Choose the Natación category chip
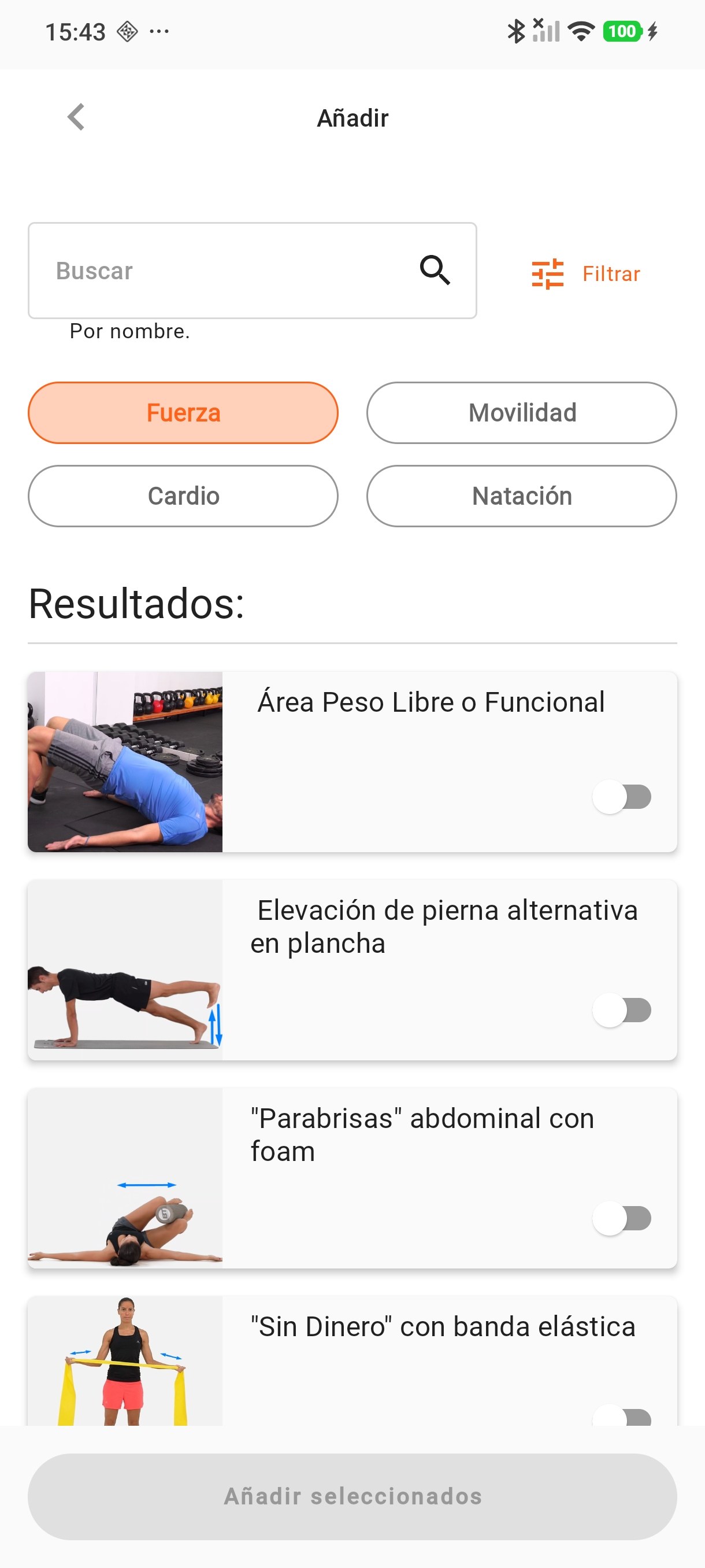Viewport: 705px width, 1568px height. click(x=521, y=496)
